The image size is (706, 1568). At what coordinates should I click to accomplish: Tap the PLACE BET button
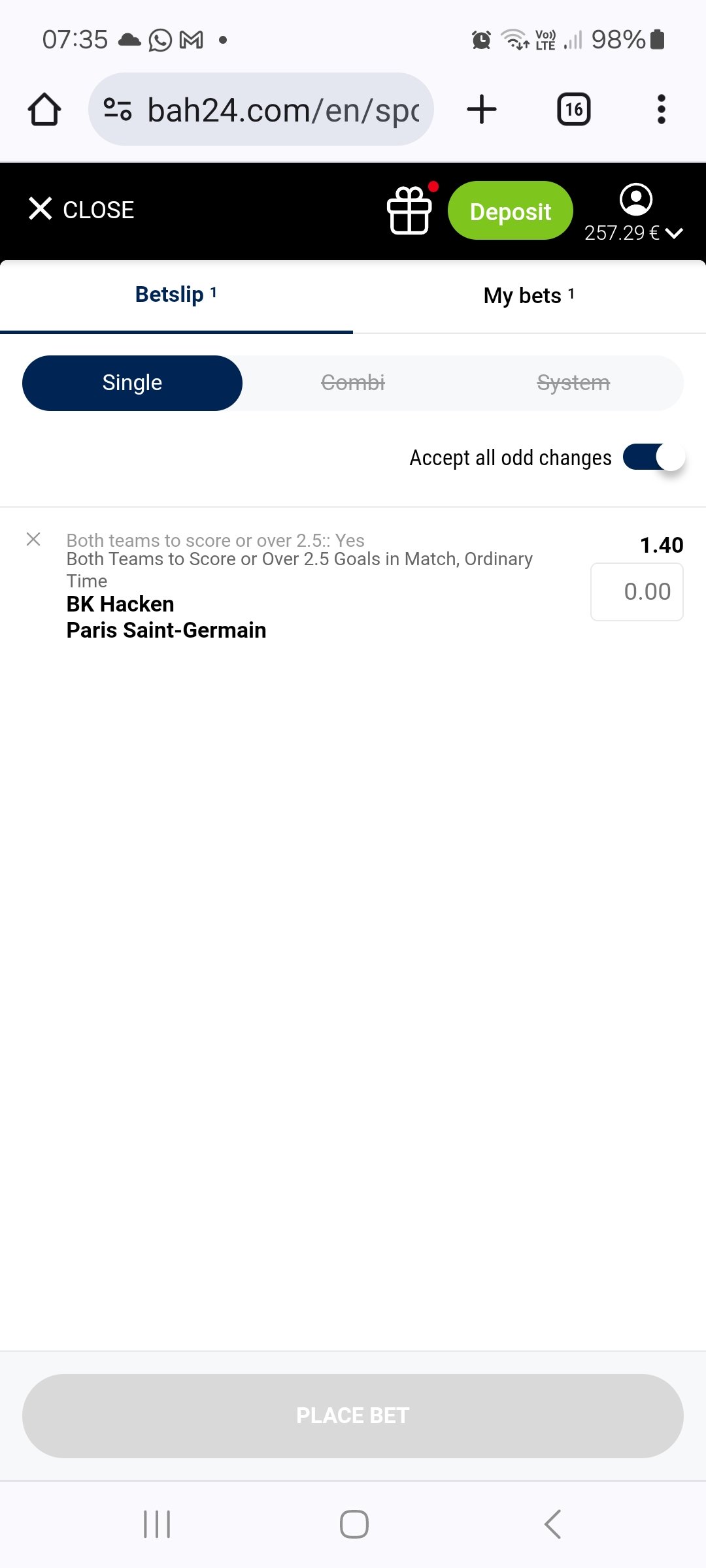[353, 1415]
